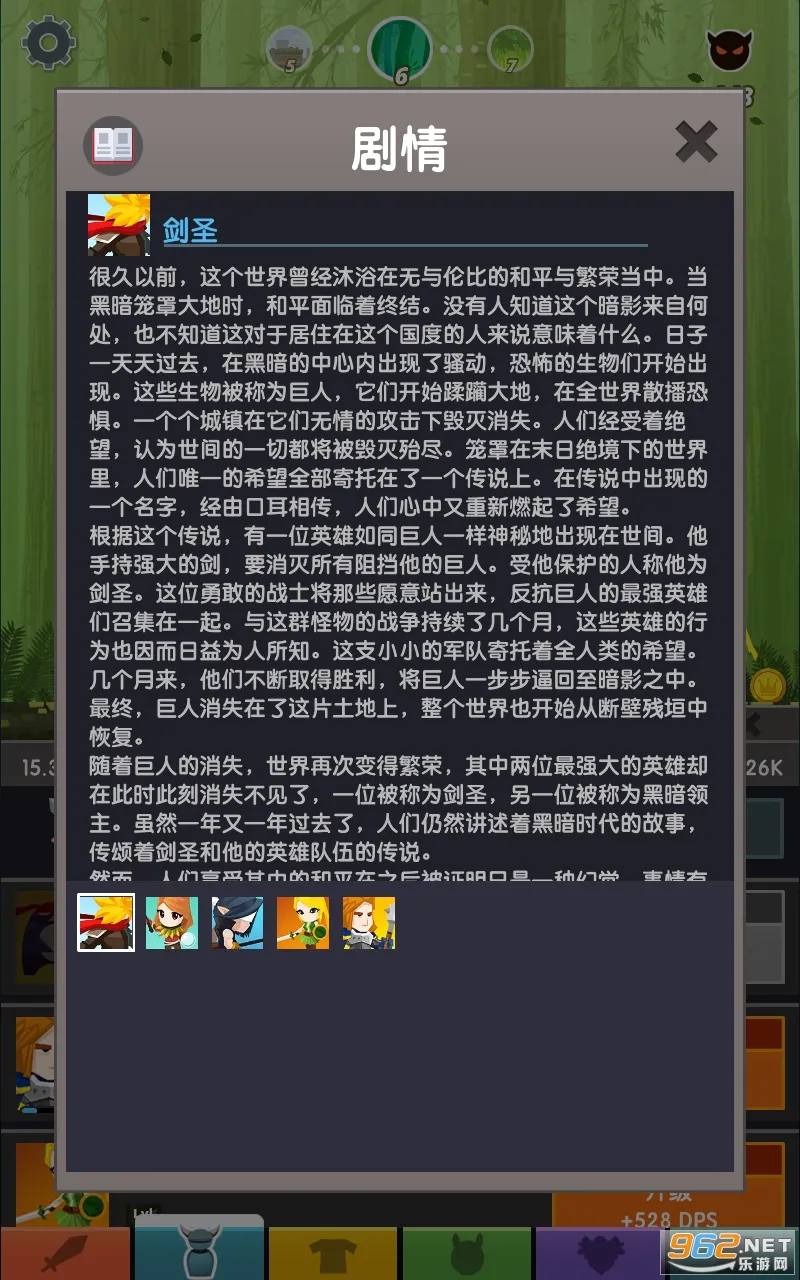Viewport: 800px width, 1280px height.
Task: Select the dark hooded ninja hero thumbnail
Action: click(x=238, y=922)
